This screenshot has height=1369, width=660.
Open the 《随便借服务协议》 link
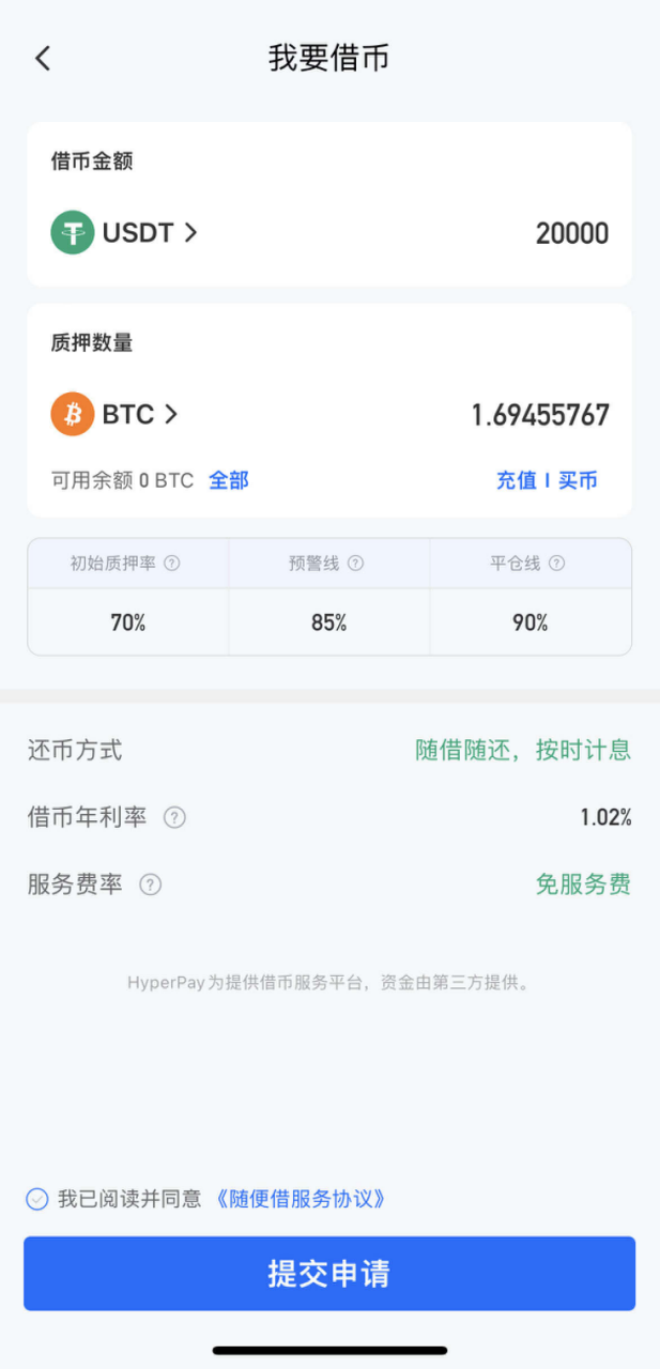pos(300,1199)
